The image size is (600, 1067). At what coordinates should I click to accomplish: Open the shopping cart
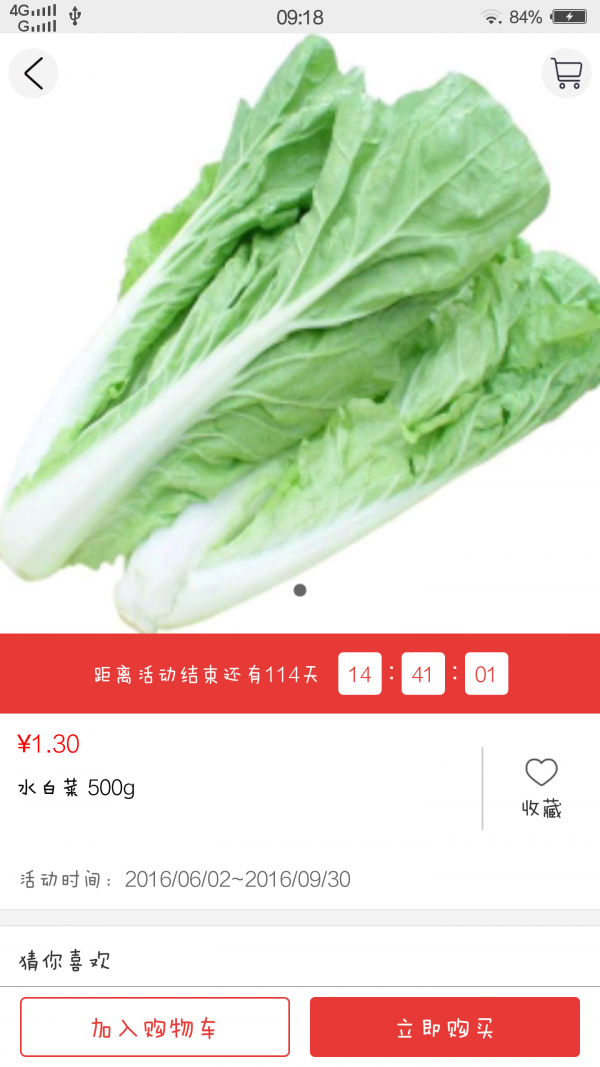pos(567,73)
